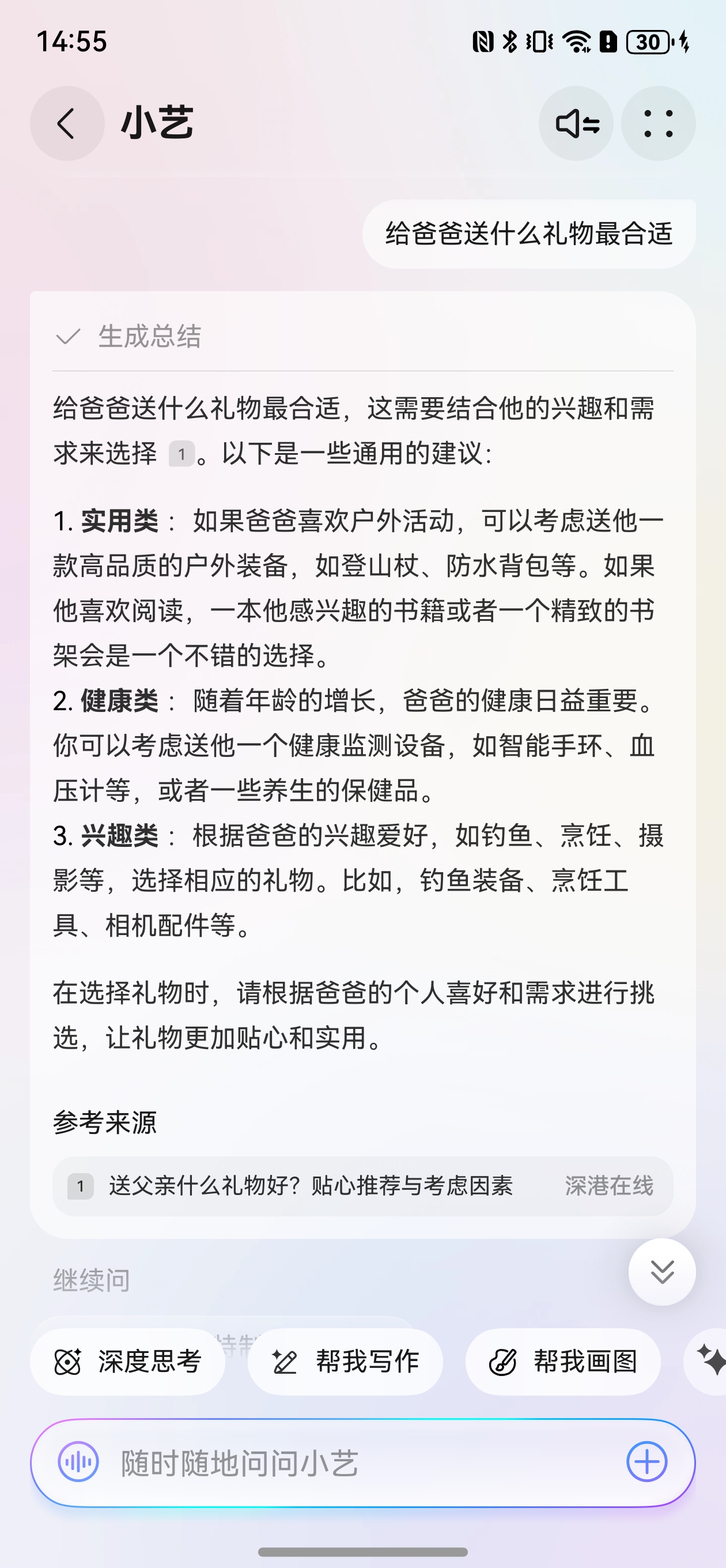Toggle the voice broadcast speaker icon
726x1568 pixels.
coord(576,123)
